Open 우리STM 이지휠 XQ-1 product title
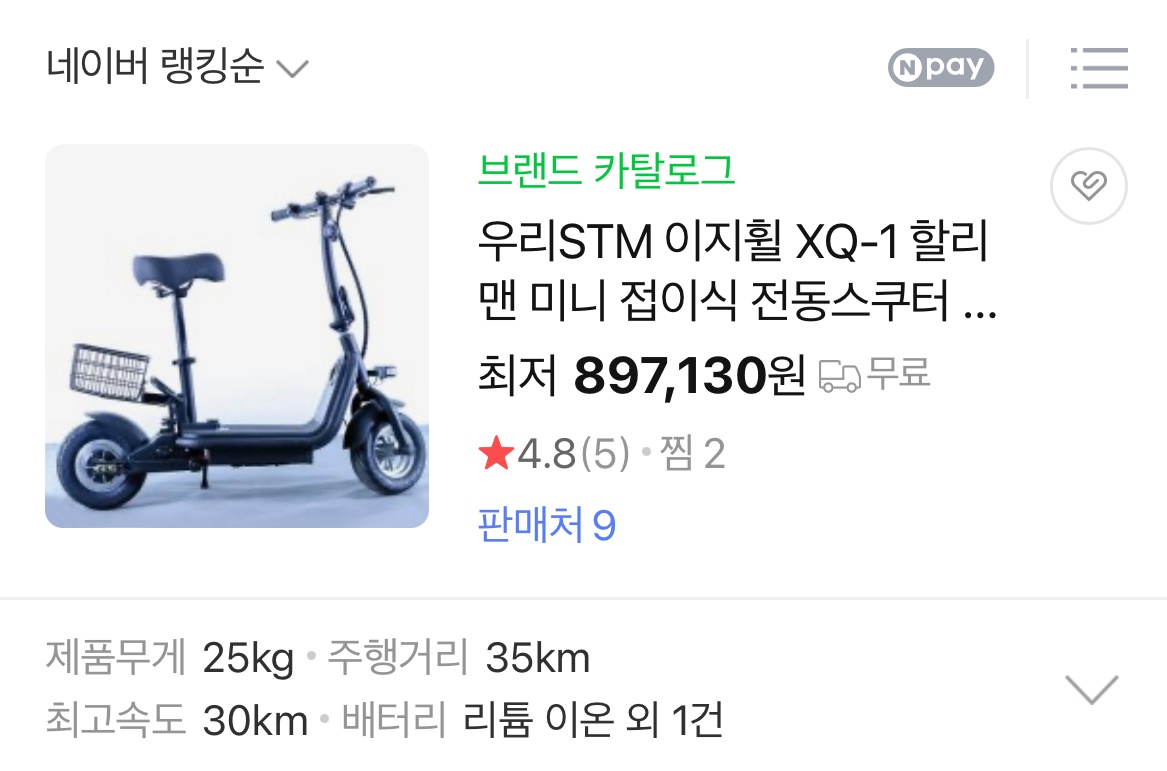 click(x=735, y=272)
